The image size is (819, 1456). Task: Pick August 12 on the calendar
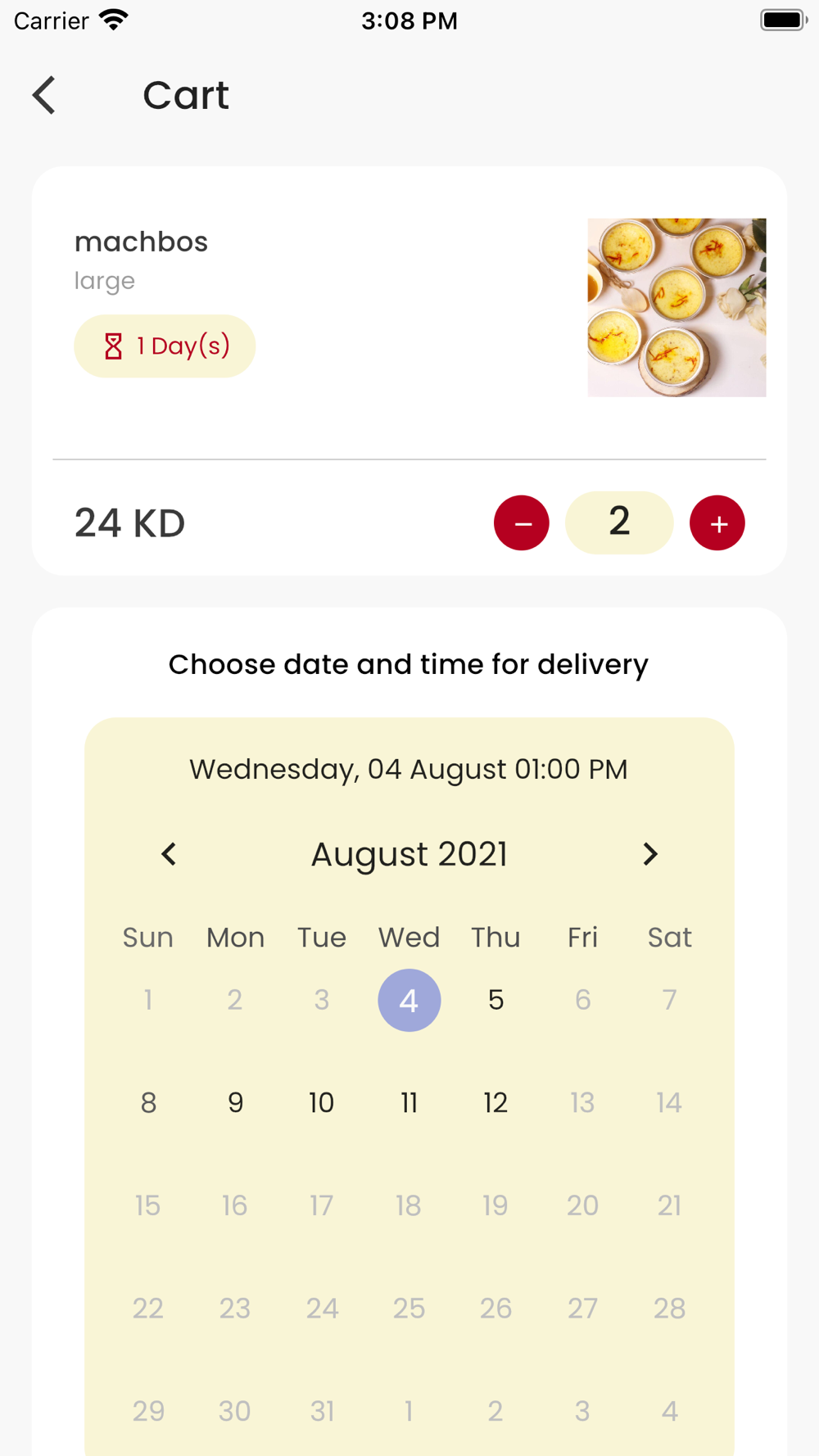(495, 1103)
